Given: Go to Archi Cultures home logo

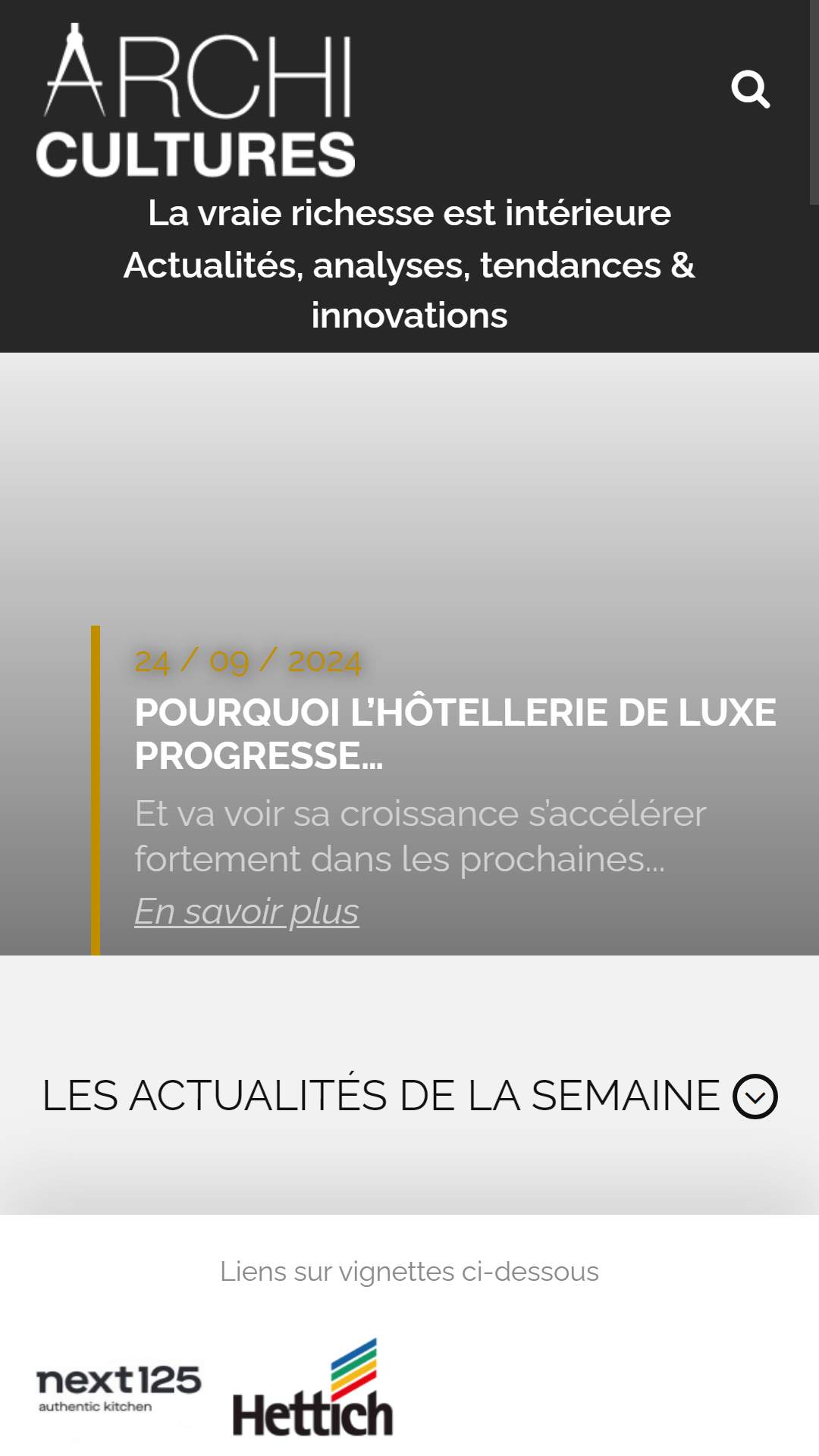Looking at the screenshot, I should 196,100.
